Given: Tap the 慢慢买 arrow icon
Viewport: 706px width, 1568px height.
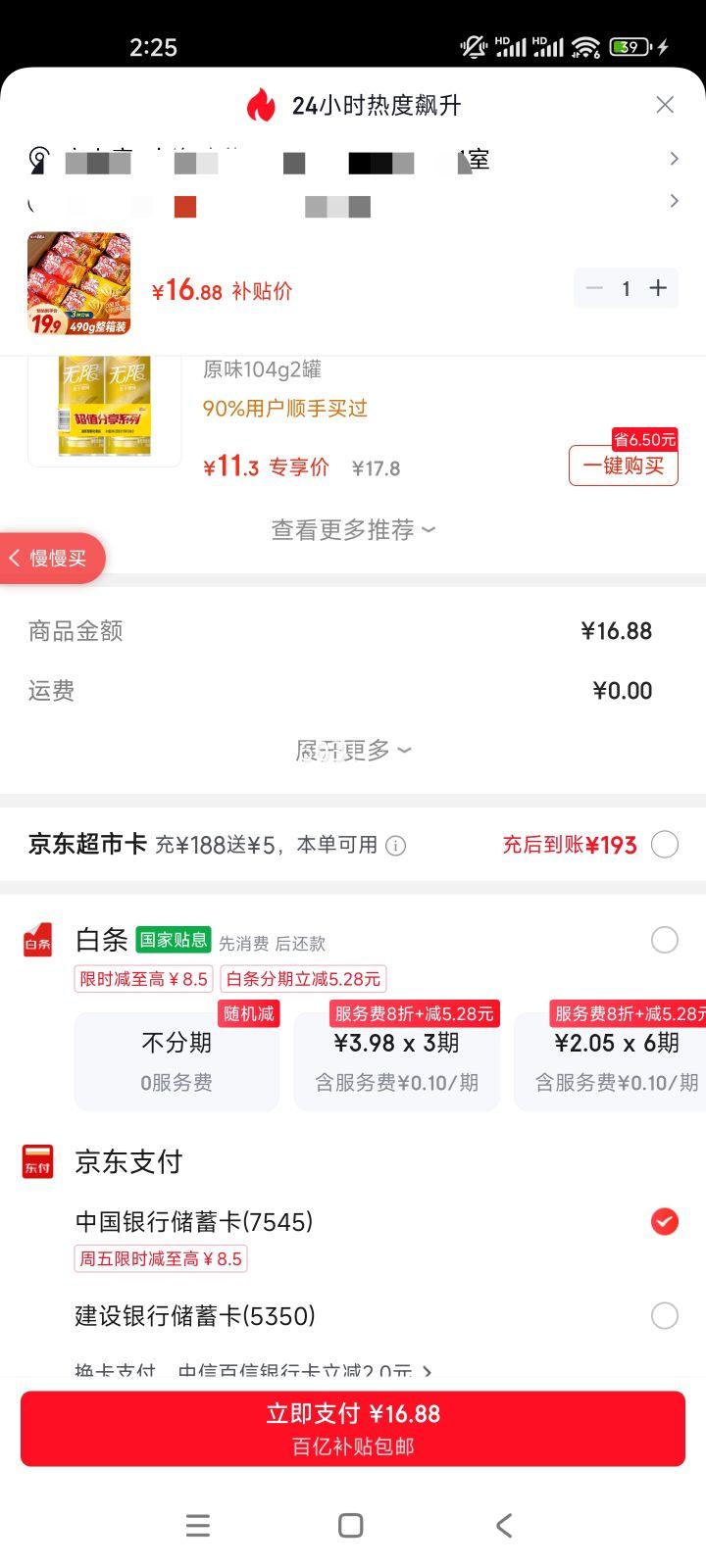Looking at the screenshot, I should (x=15, y=558).
